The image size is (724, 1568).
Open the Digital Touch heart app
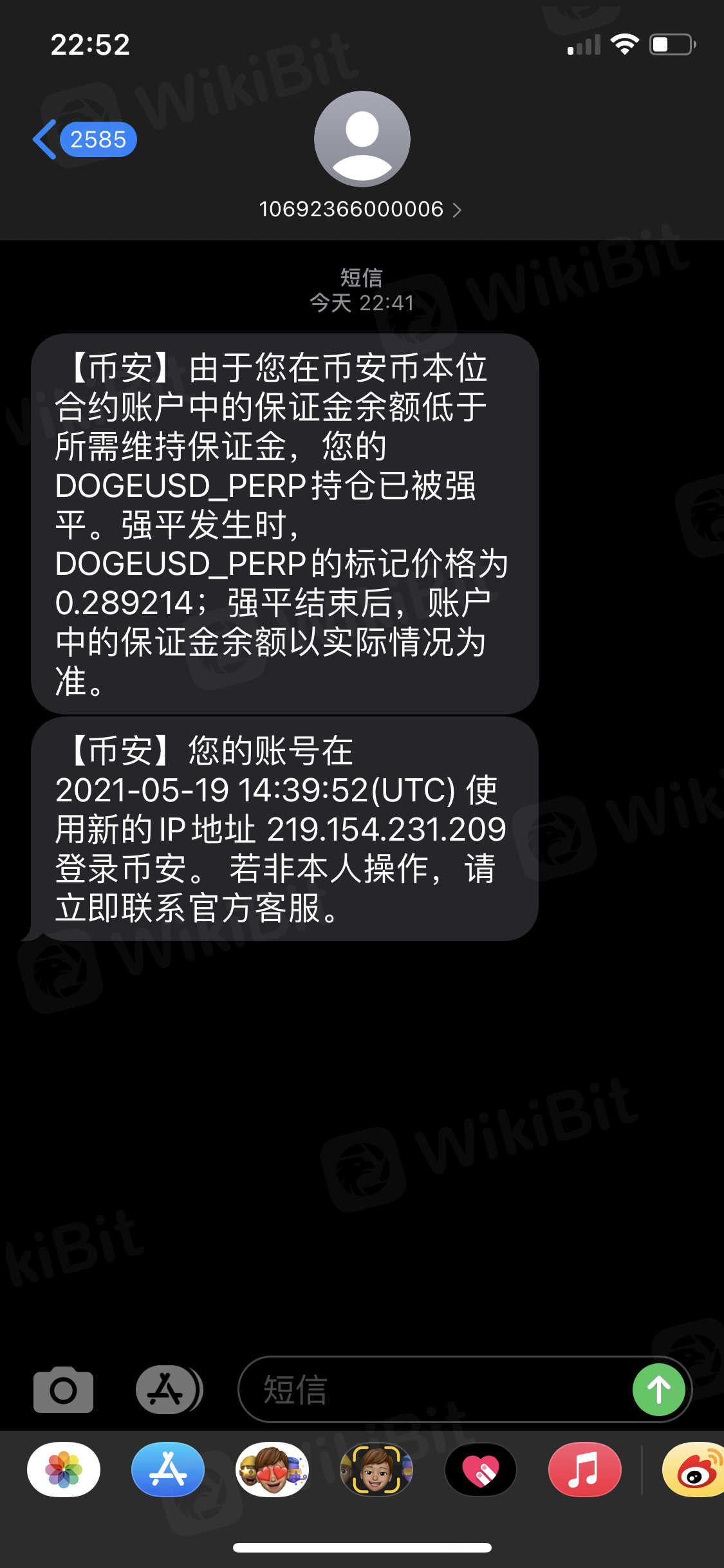click(x=481, y=1470)
